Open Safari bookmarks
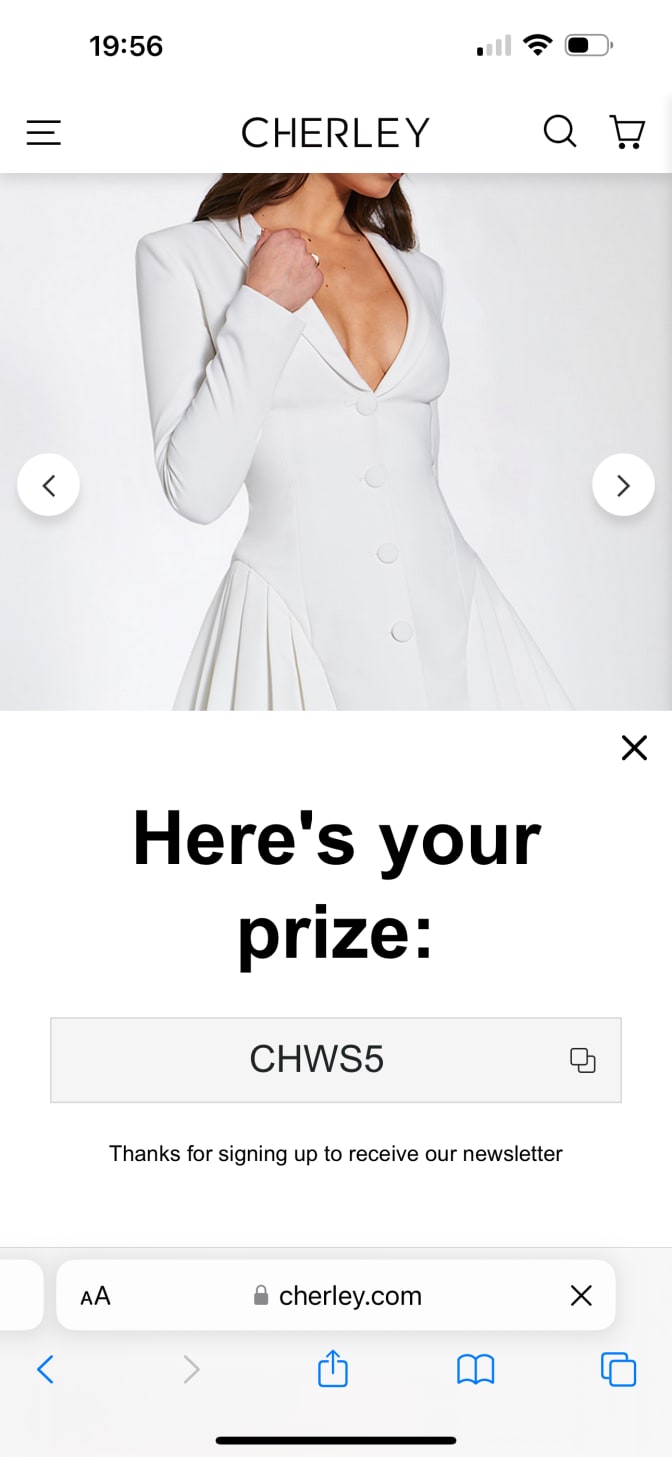Viewport: 672px width, 1457px height. 475,1369
